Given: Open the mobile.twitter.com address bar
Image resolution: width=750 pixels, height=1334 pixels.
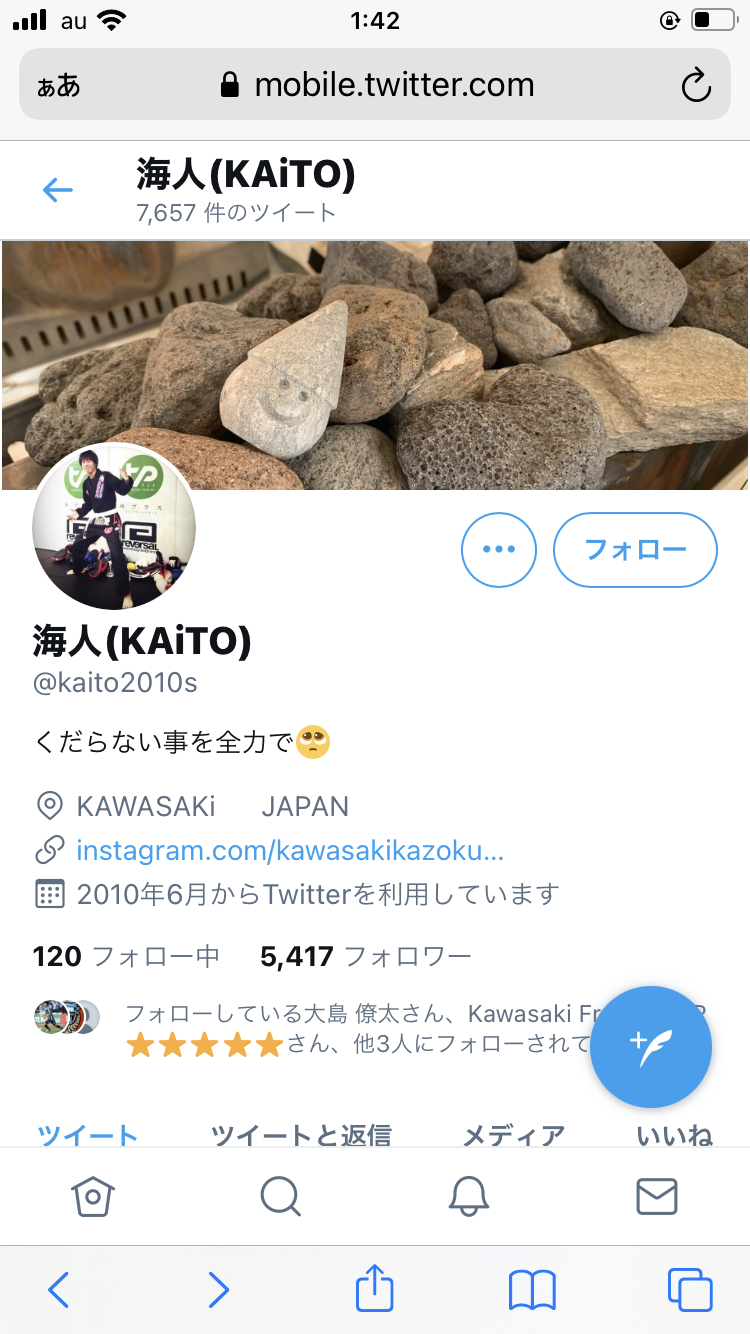Looking at the screenshot, I should point(376,86).
